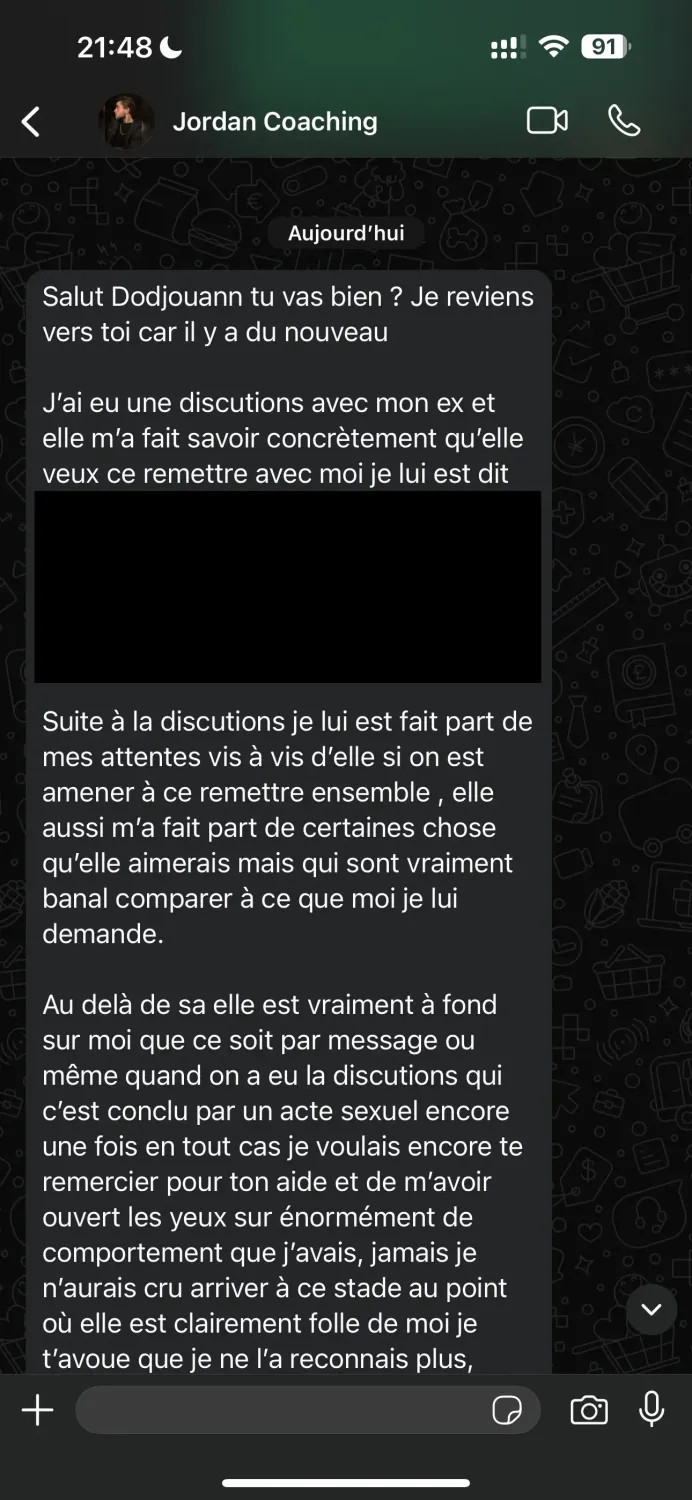The height and width of the screenshot is (1500, 692).
Task: Open the attachment plus menu
Action: [x=37, y=1410]
